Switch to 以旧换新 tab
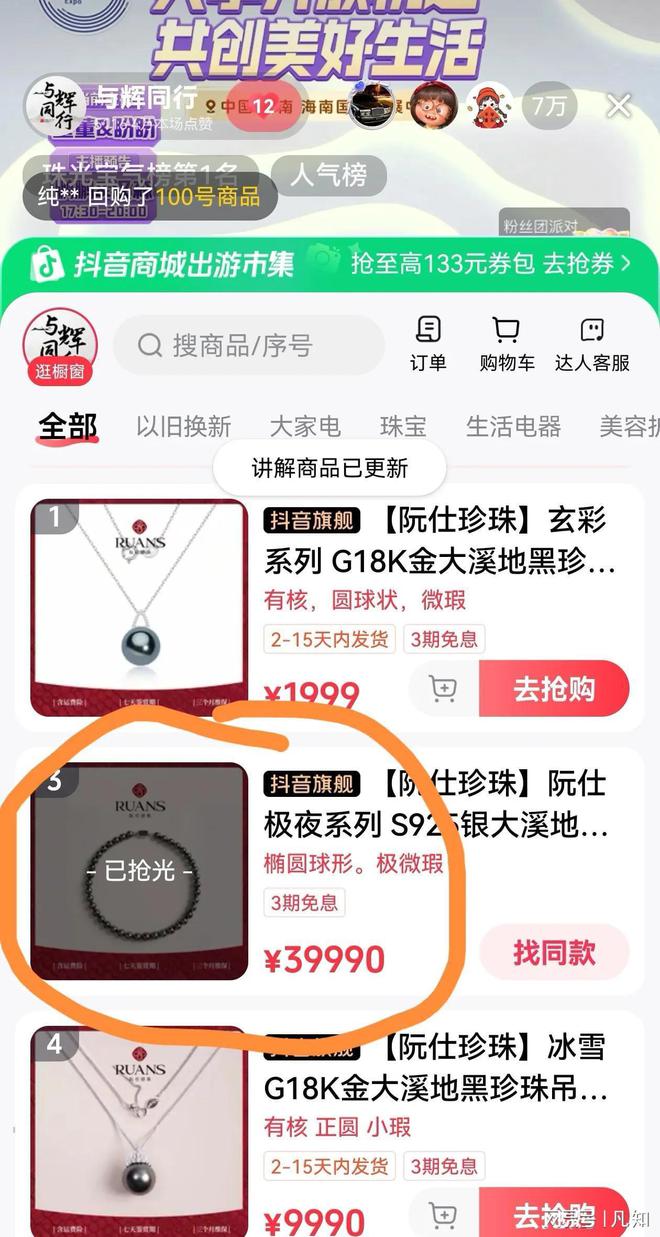Image resolution: width=660 pixels, height=1237 pixels. [183, 427]
